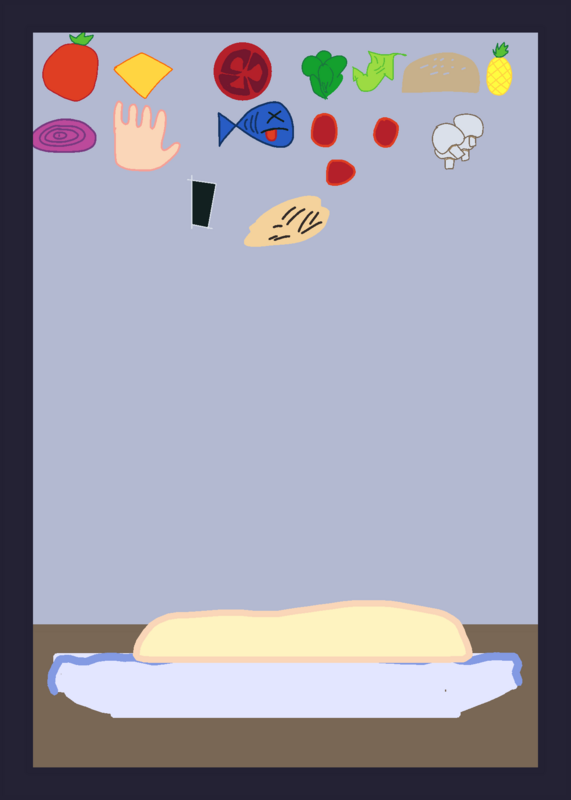Select the black rectangular ingredient
Viewport: 571px width, 800px height.
click(x=203, y=203)
